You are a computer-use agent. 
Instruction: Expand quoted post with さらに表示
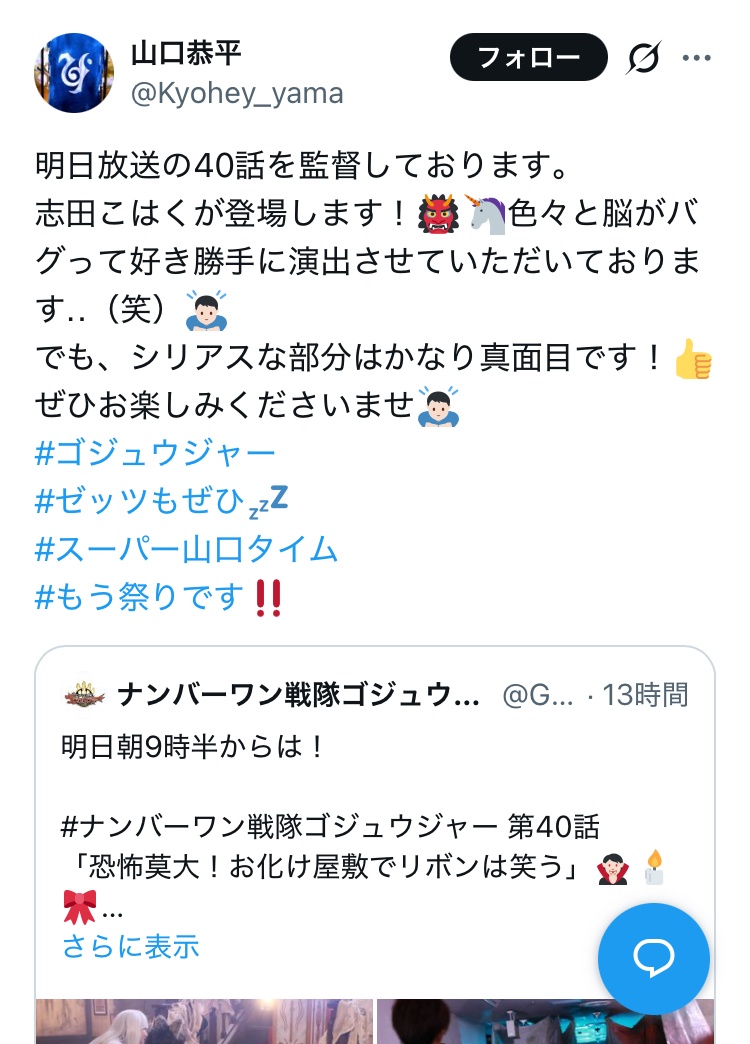130,945
